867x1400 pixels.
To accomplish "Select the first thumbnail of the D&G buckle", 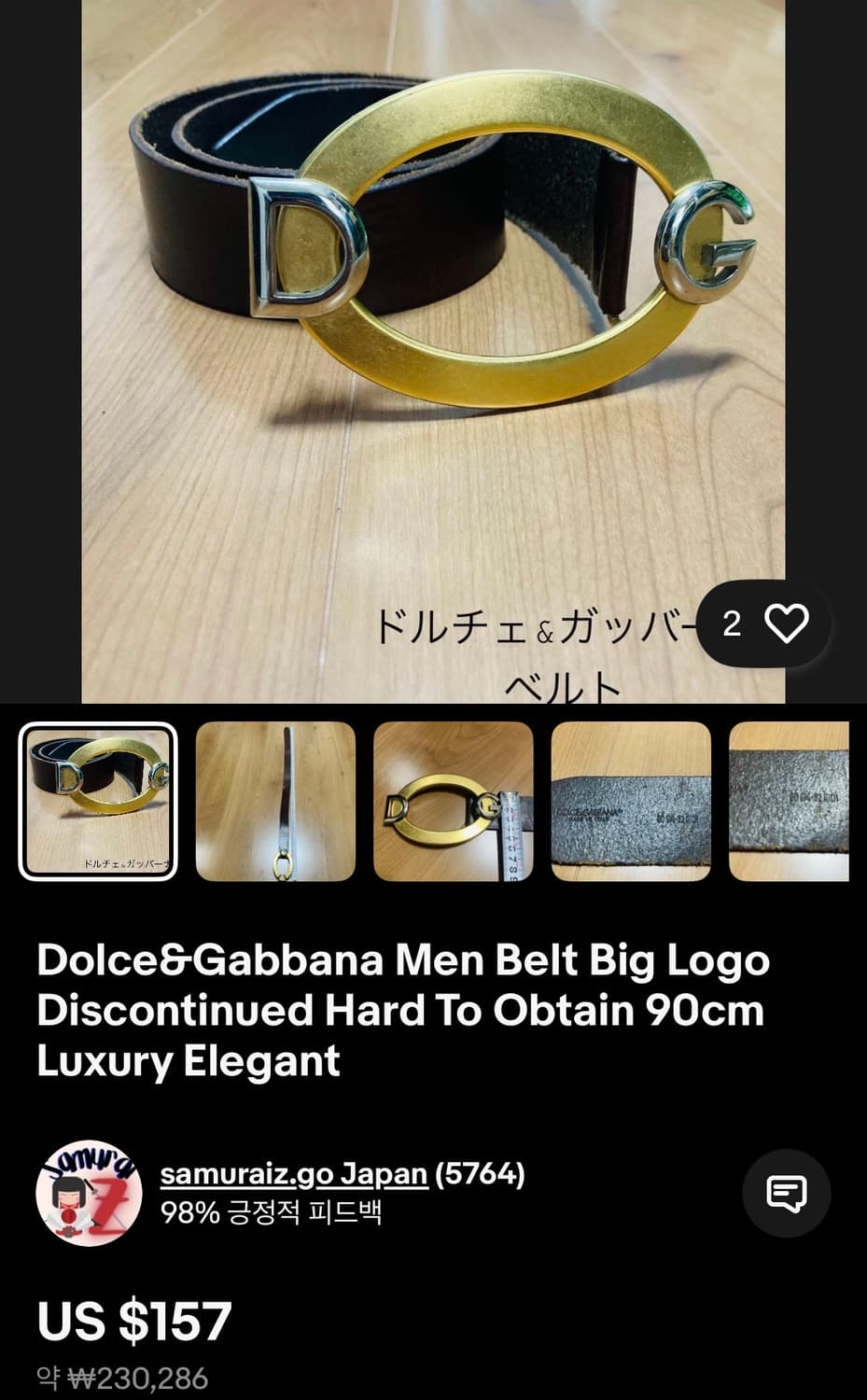I will (x=99, y=801).
